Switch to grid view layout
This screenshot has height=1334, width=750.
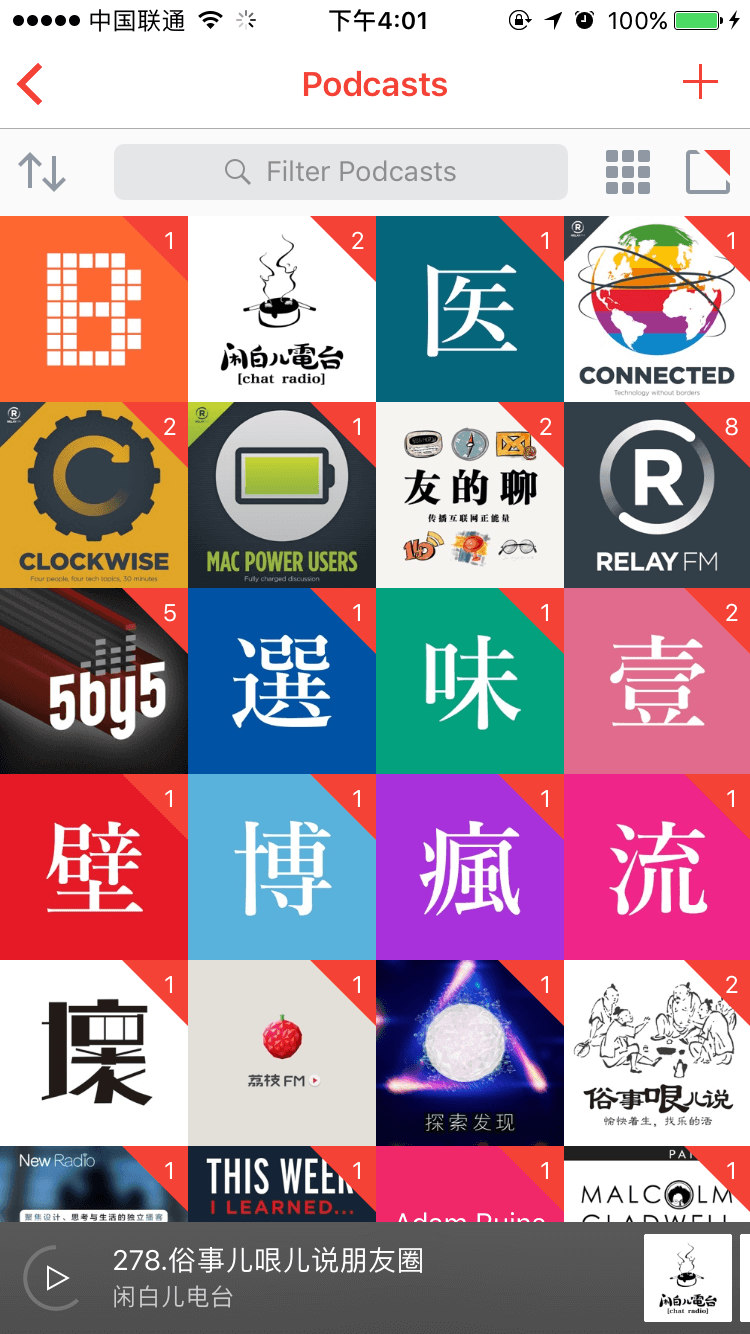[628, 172]
